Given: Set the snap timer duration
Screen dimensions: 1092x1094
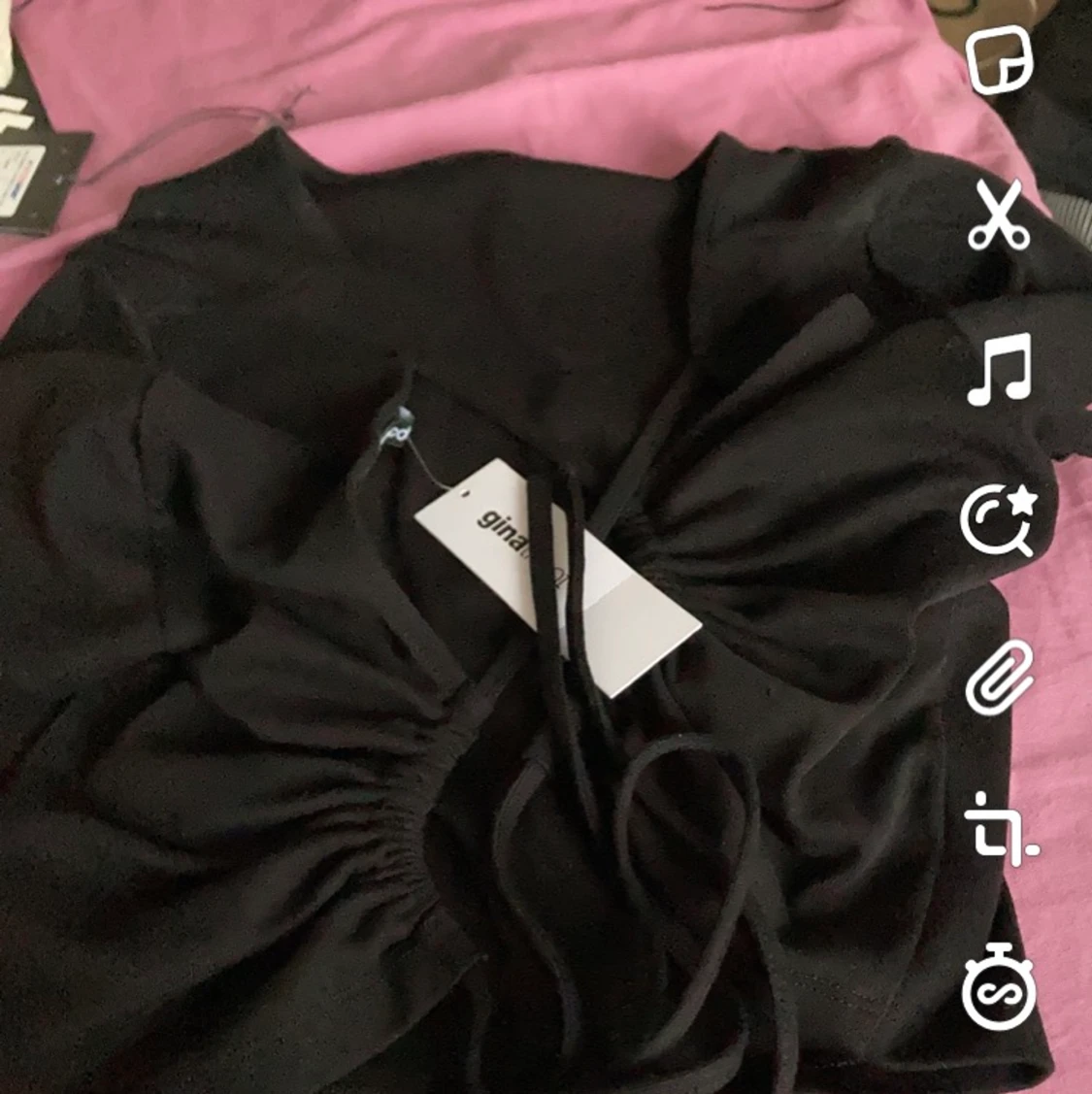Looking at the screenshot, I should point(1000,988).
